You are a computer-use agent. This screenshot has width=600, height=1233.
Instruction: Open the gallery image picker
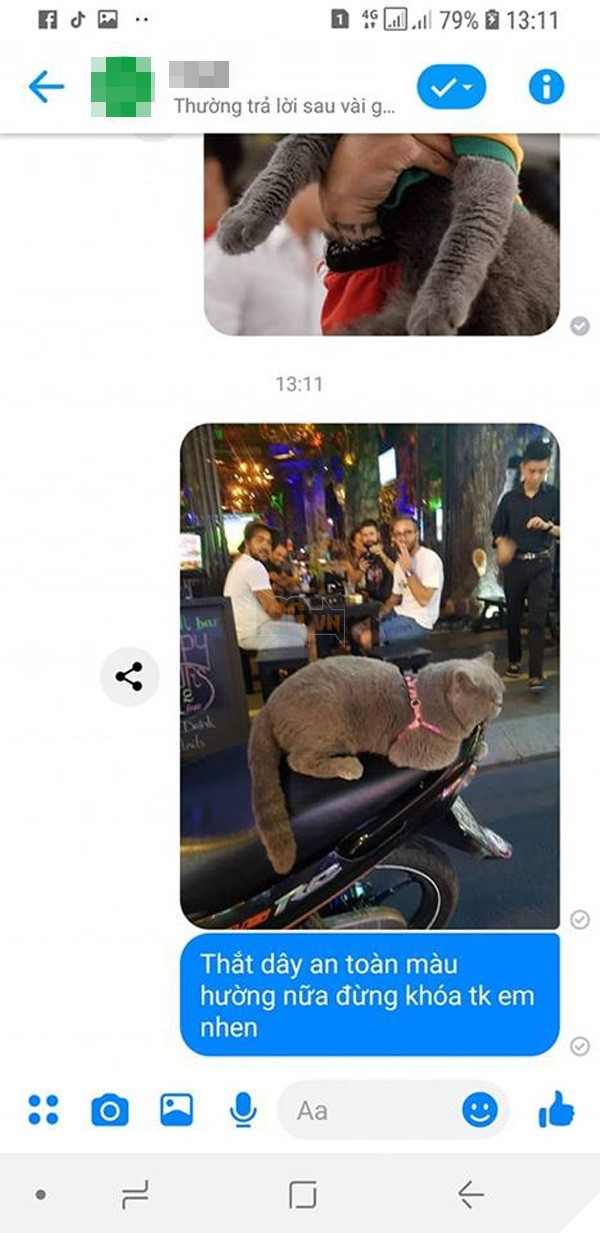point(177,1110)
